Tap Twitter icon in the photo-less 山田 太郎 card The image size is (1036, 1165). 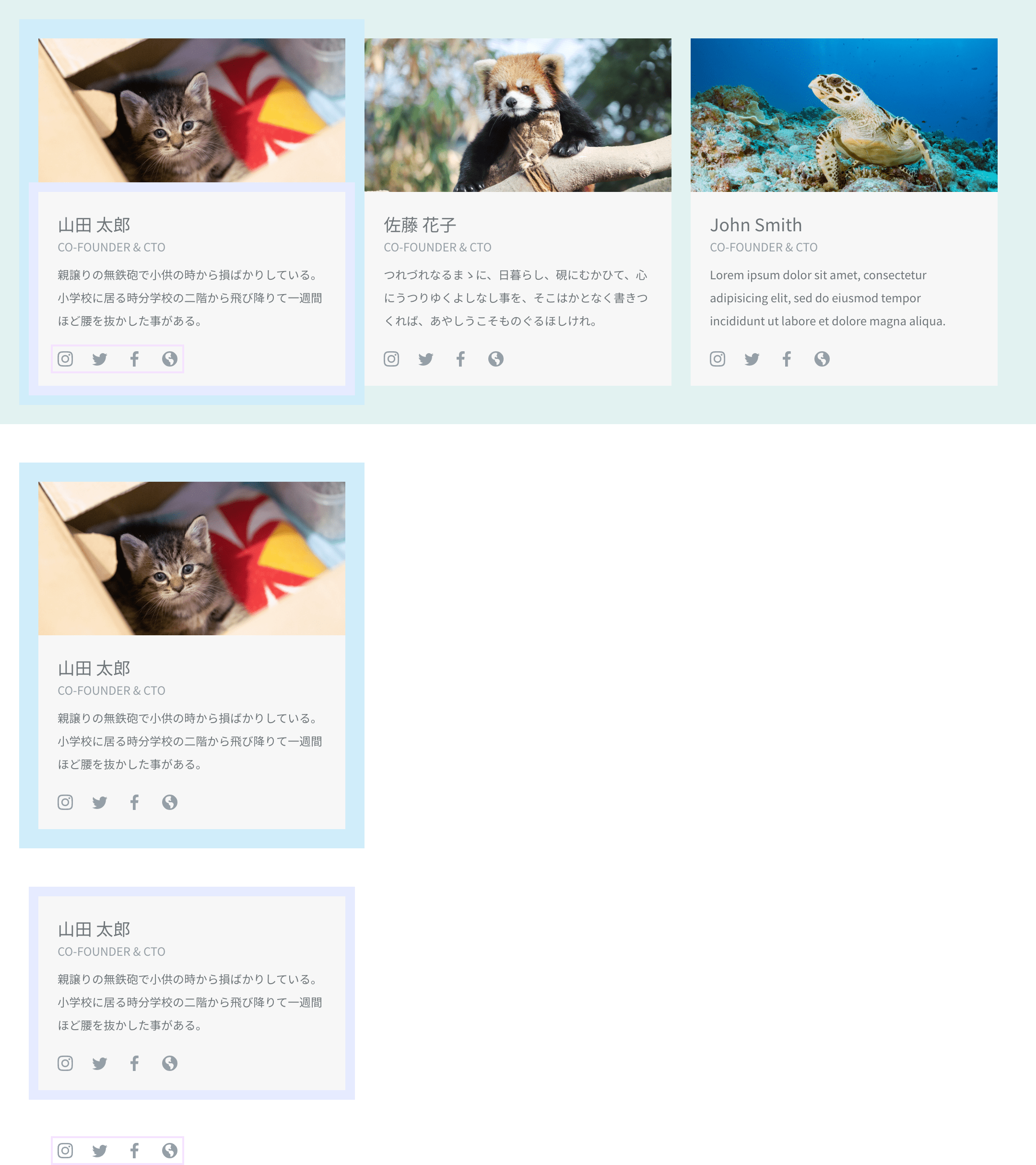tap(100, 1063)
